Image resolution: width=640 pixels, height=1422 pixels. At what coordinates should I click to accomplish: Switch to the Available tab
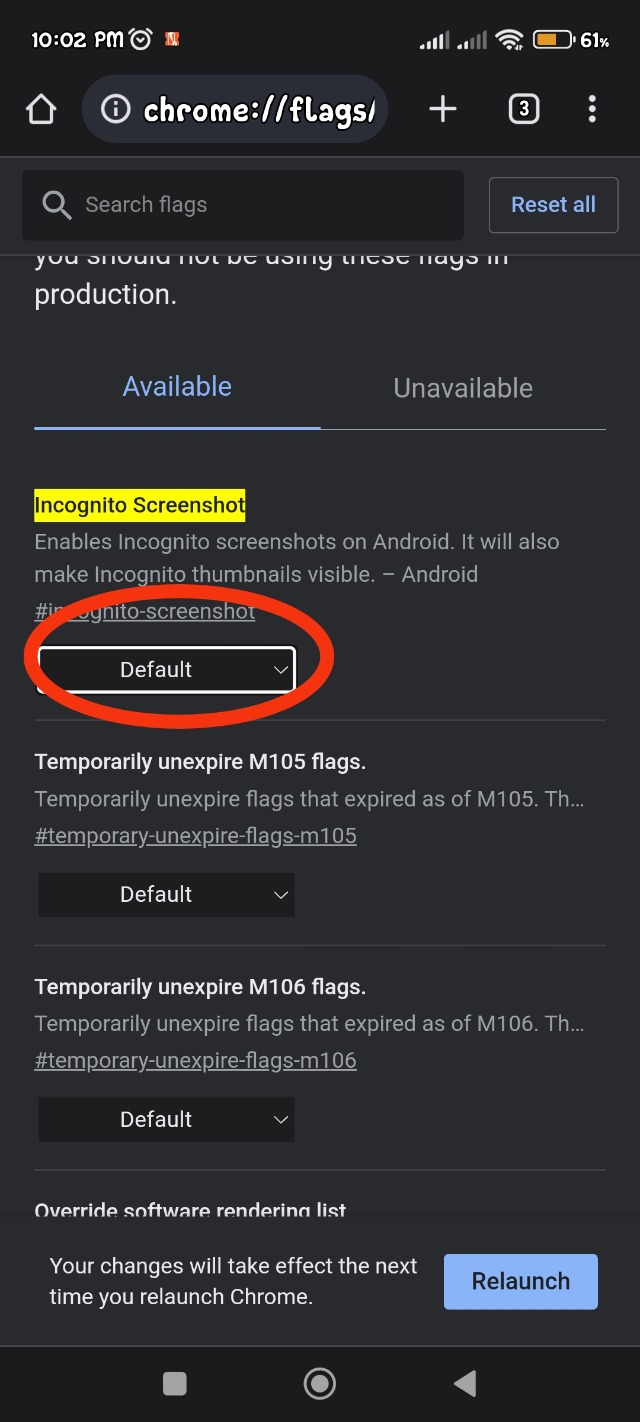[177, 387]
